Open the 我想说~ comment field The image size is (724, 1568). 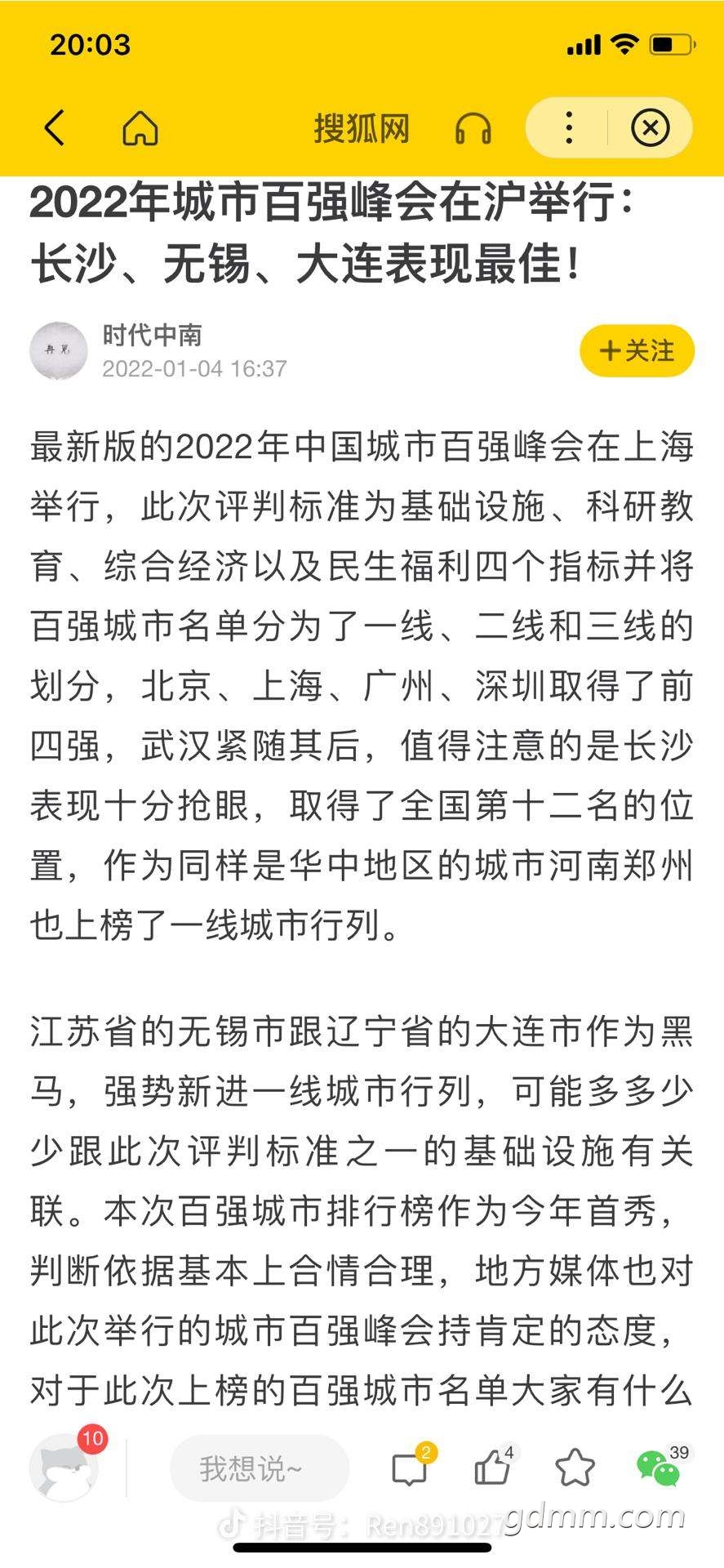[260, 1468]
